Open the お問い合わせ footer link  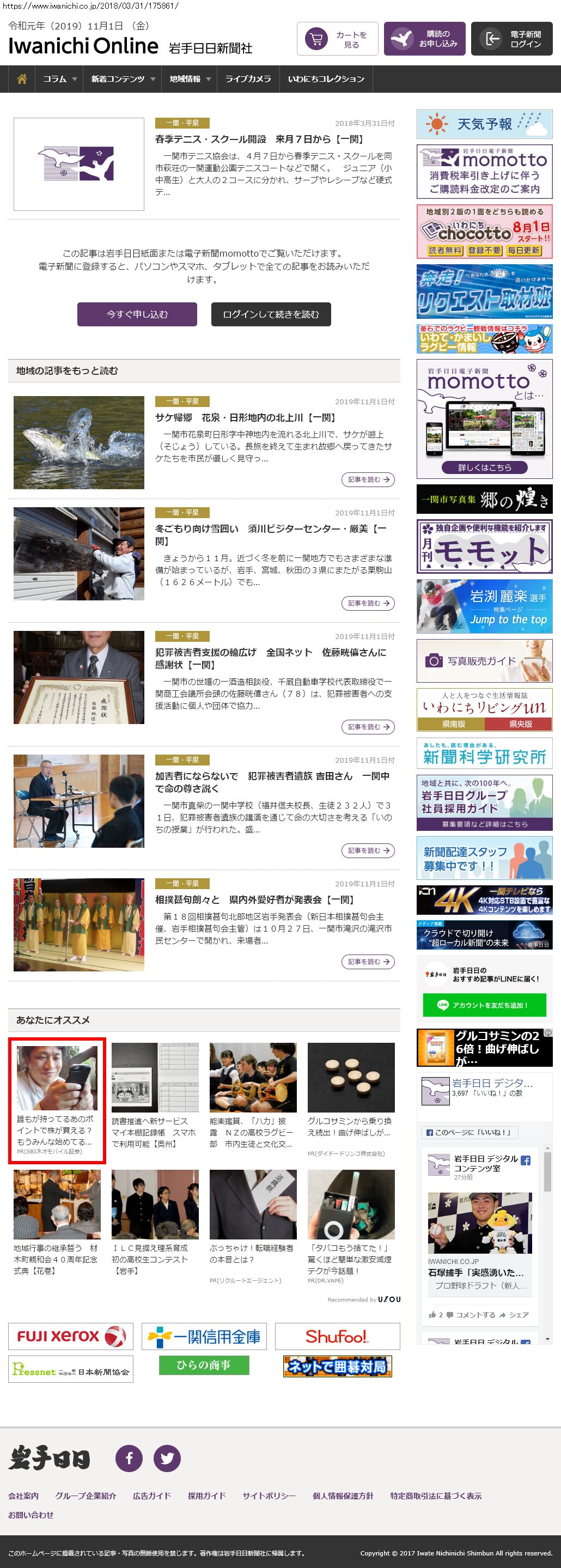31,1515
